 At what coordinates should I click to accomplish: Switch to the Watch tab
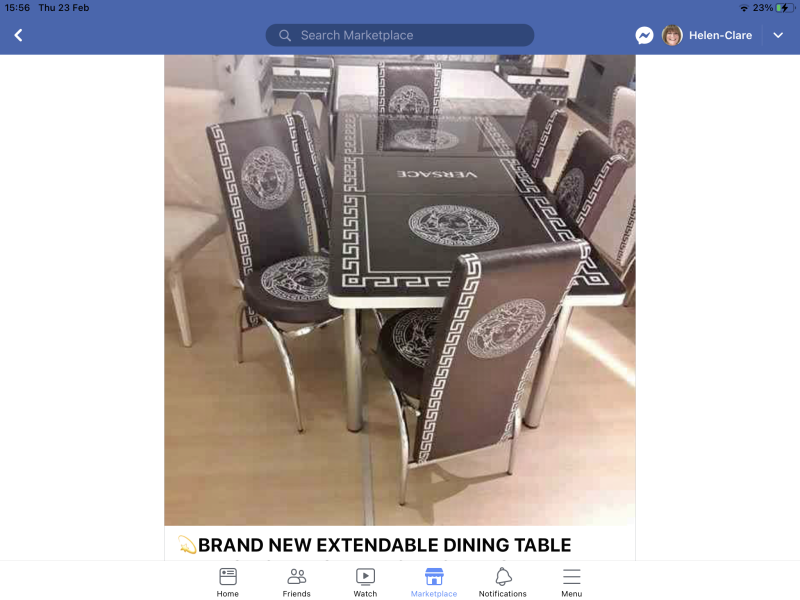tap(365, 582)
